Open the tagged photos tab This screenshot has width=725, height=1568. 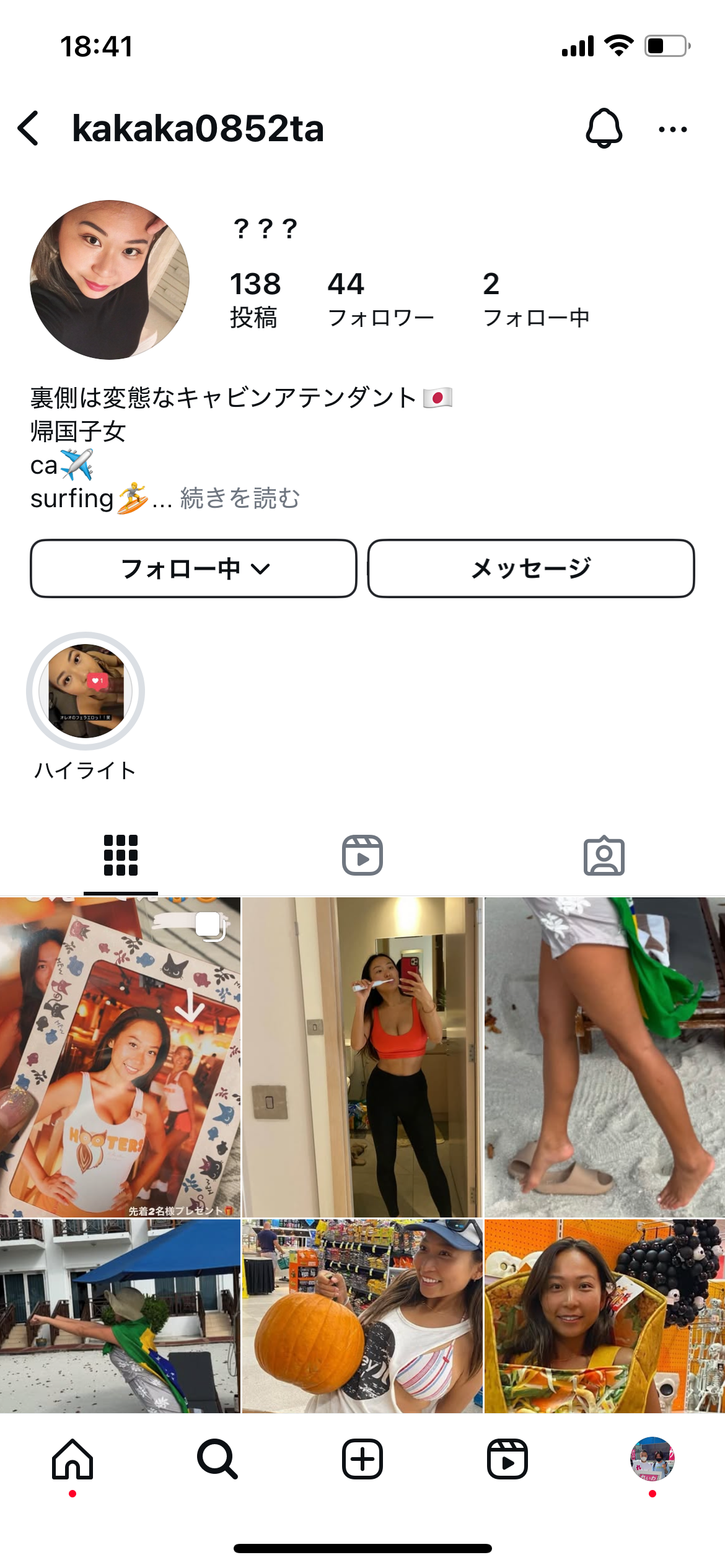pyautogui.click(x=604, y=855)
